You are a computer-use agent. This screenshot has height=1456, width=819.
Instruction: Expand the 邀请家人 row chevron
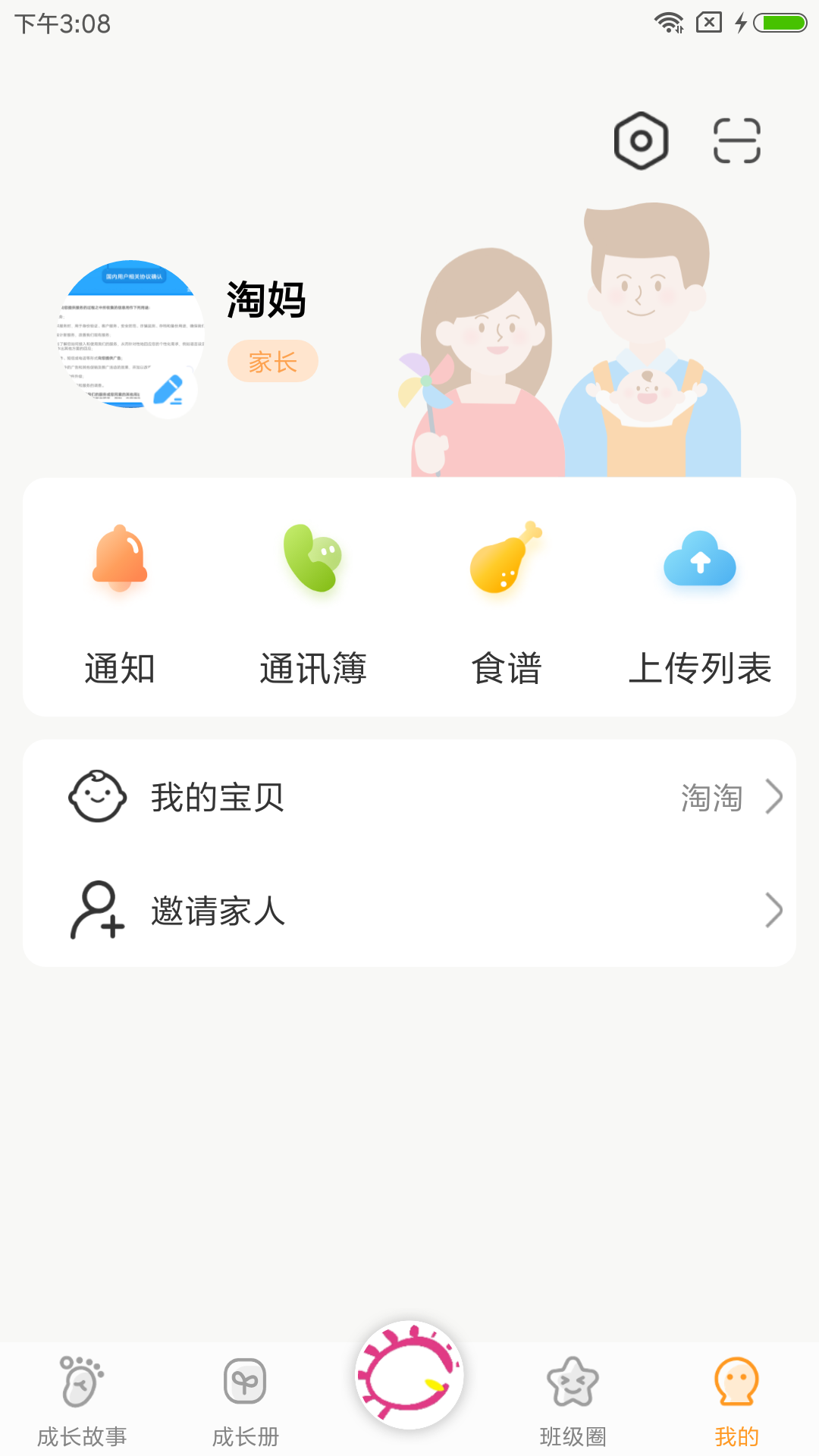tap(775, 912)
